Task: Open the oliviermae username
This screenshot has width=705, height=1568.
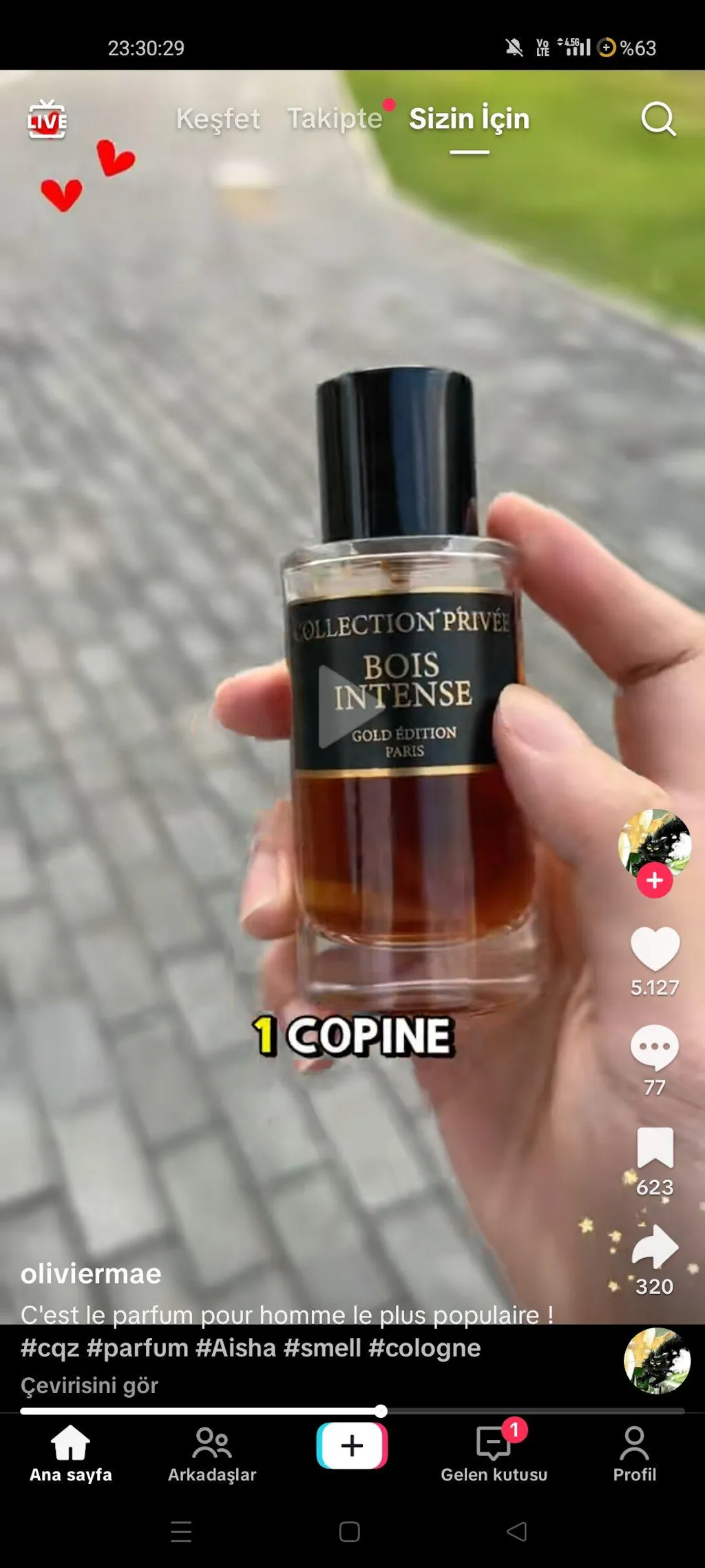Action: pyautogui.click(x=91, y=1274)
